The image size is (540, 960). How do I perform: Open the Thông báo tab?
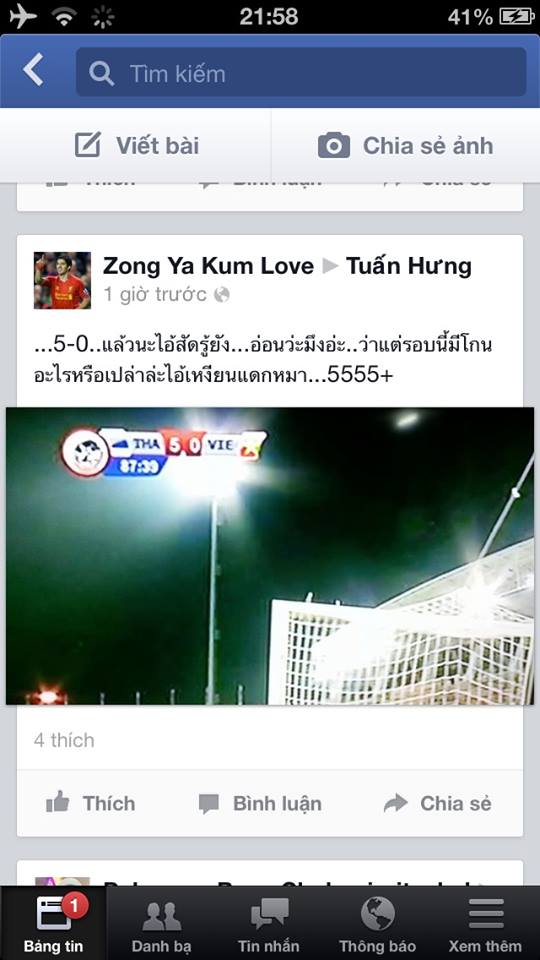click(377, 923)
